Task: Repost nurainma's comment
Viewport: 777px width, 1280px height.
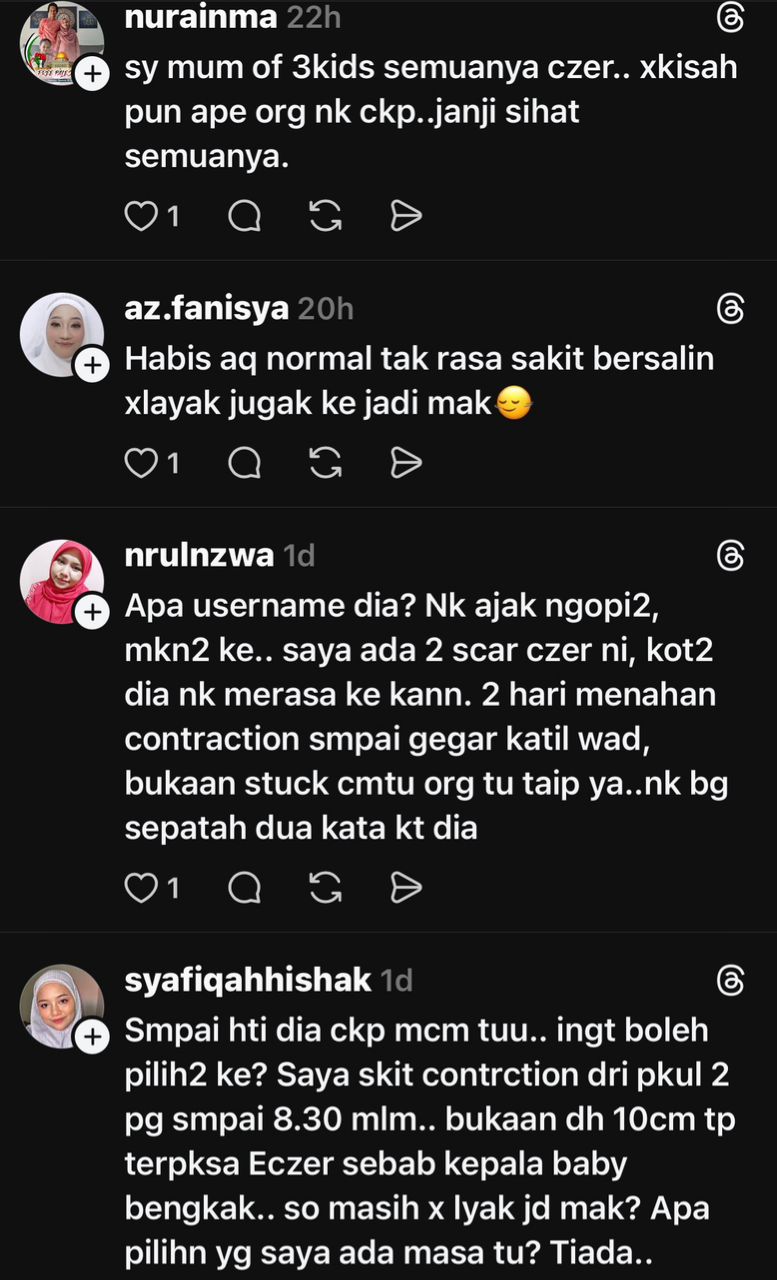Action: coord(325,216)
